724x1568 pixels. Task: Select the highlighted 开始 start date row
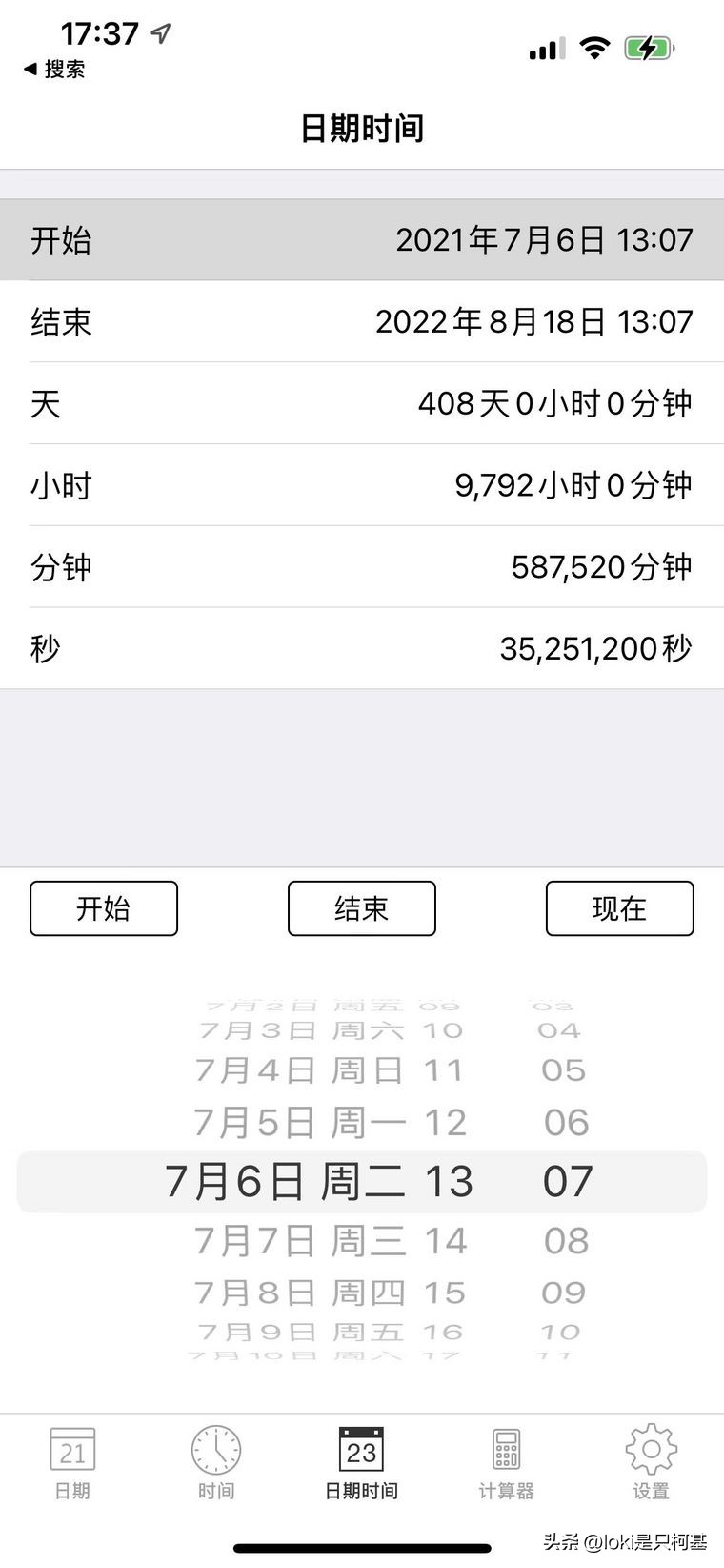[362, 240]
